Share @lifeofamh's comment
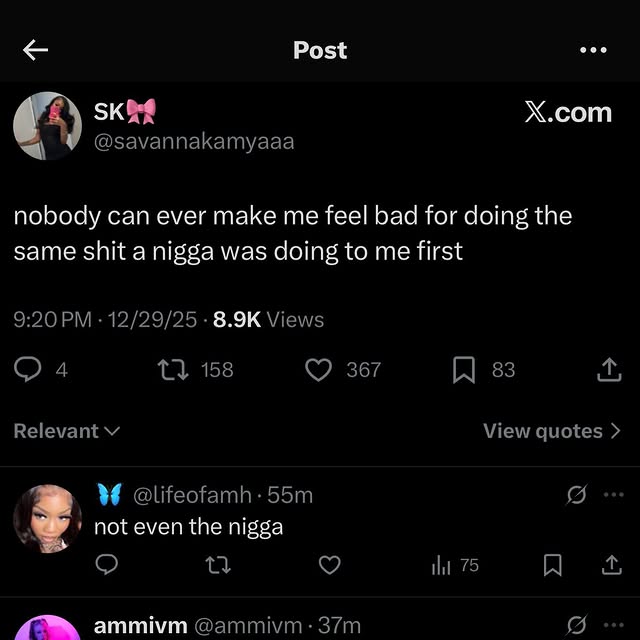 tap(610, 566)
